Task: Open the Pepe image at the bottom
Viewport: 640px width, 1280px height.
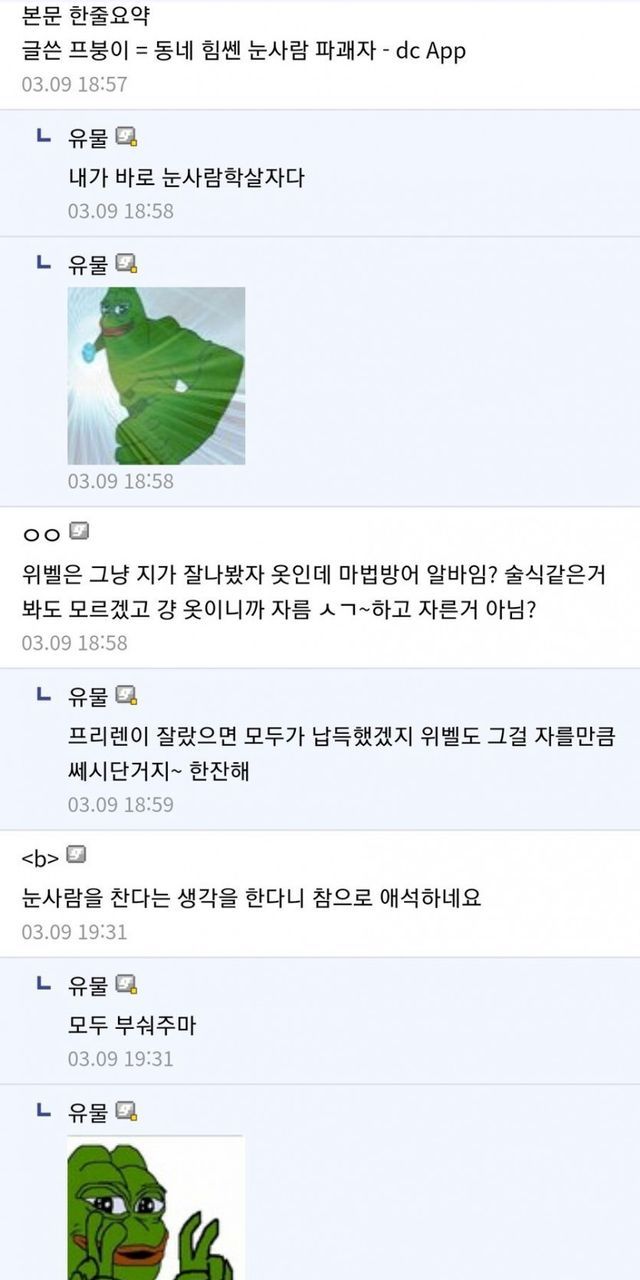Action: [156, 1208]
